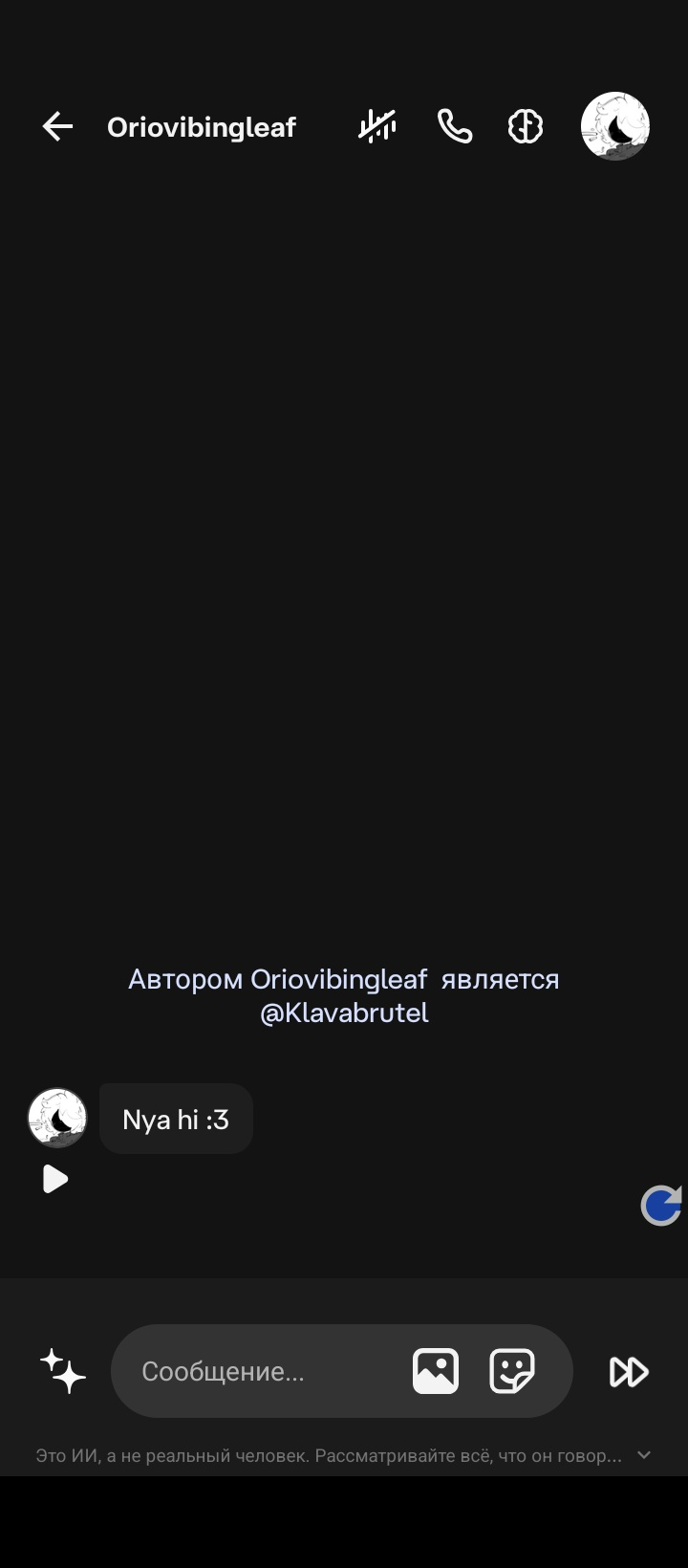Attach an image with the picture icon
This screenshot has height=1568, width=688.
point(436,1371)
